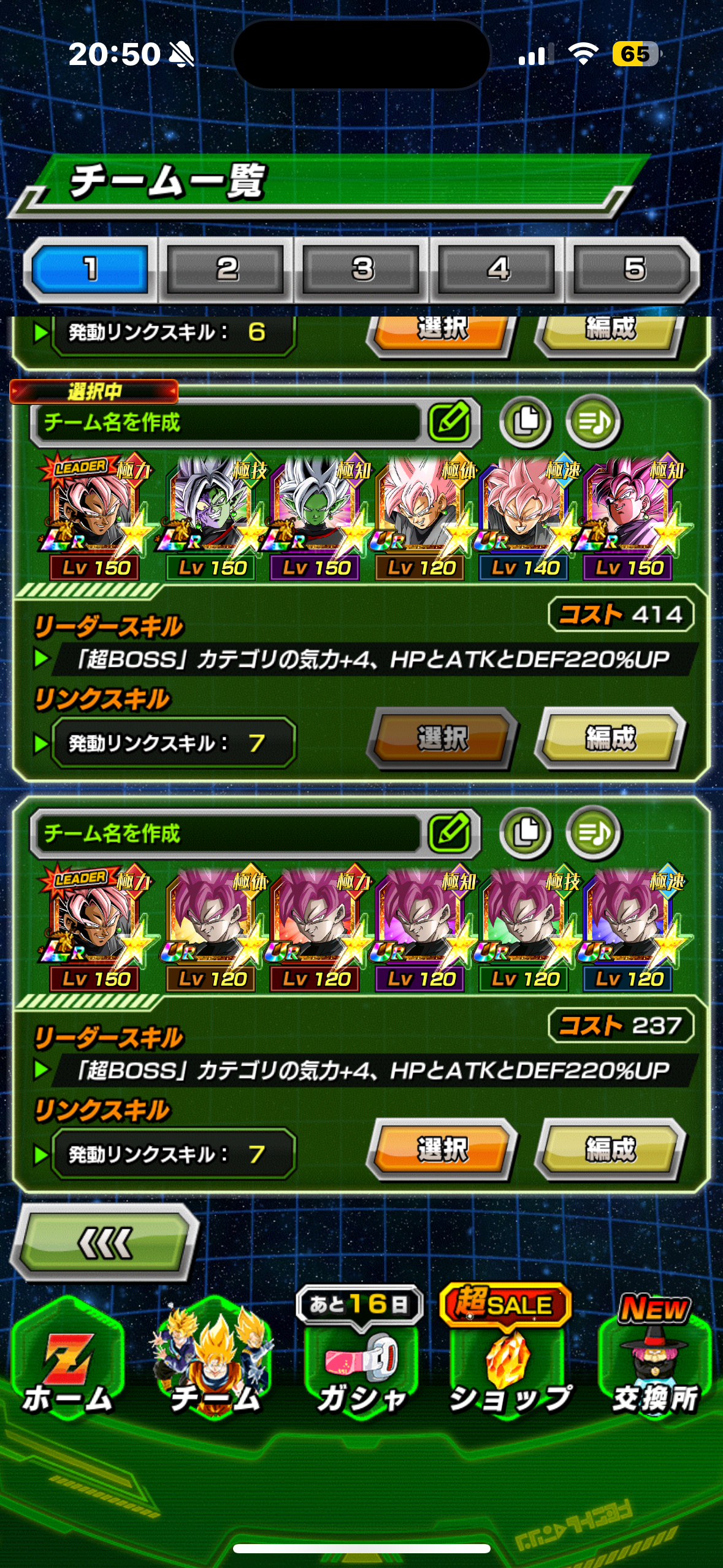The height and width of the screenshot is (1568, 723).
Task: Switch to team page tab 5
Action: coord(634,269)
